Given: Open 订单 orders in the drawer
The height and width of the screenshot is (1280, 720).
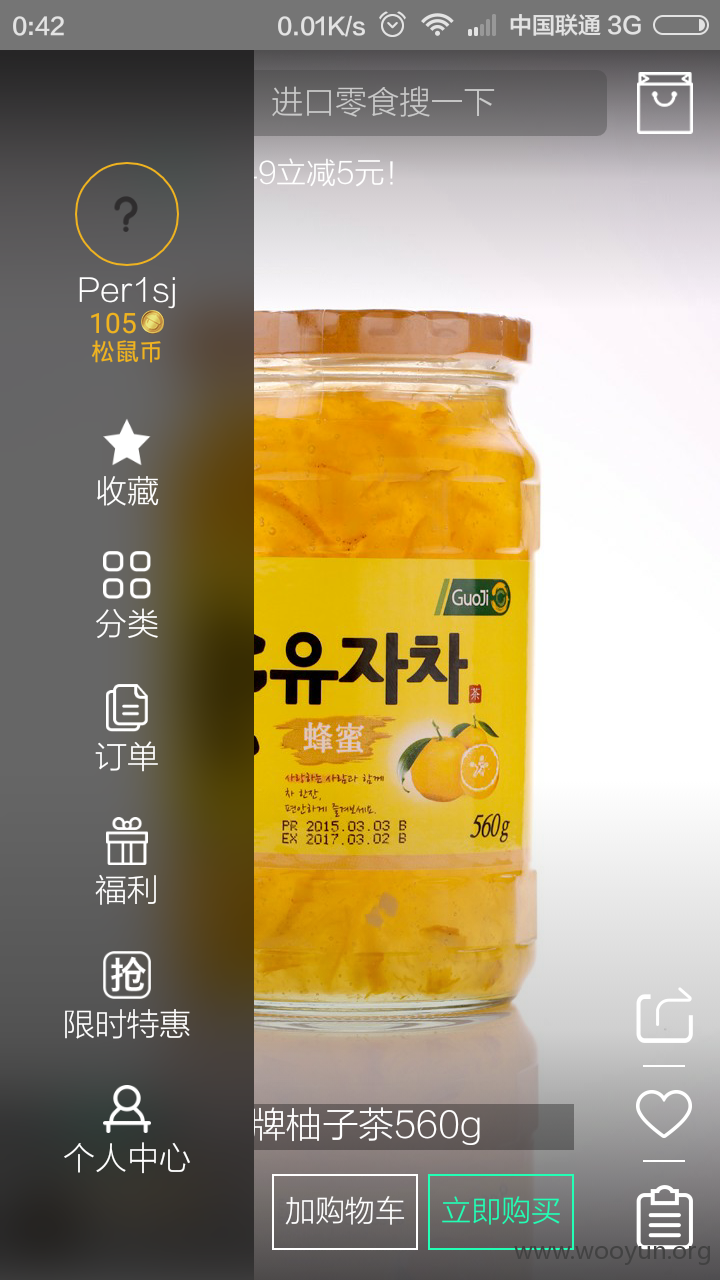Looking at the screenshot, I should (x=127, y=728).
